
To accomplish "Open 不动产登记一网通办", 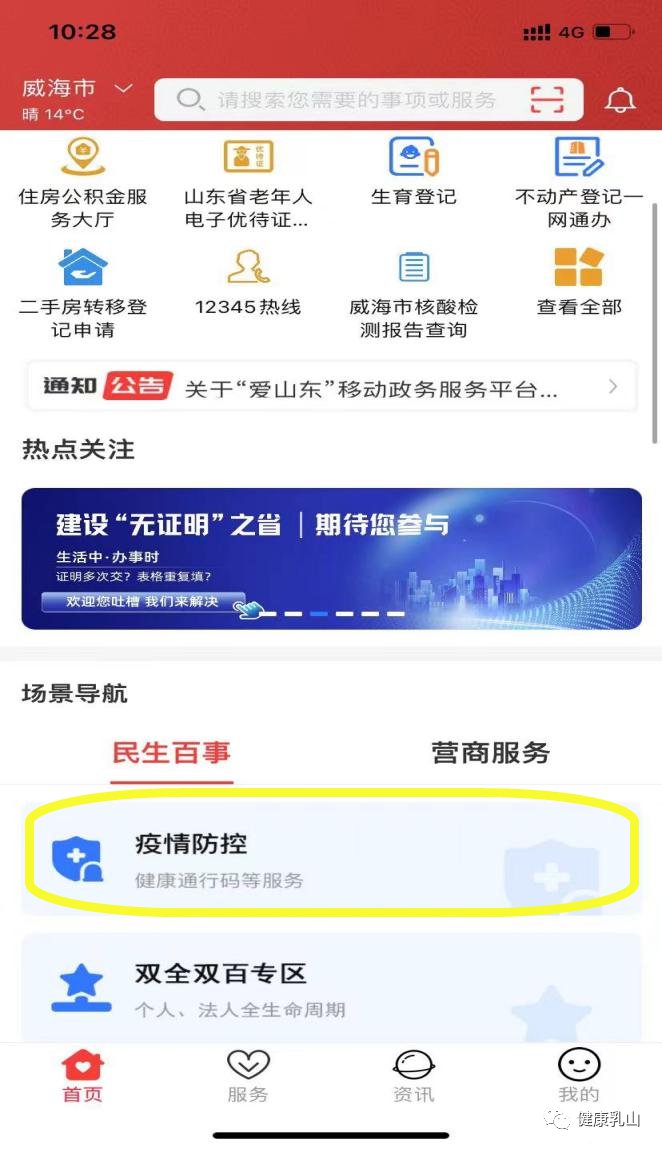I will (x=578, y=182).
